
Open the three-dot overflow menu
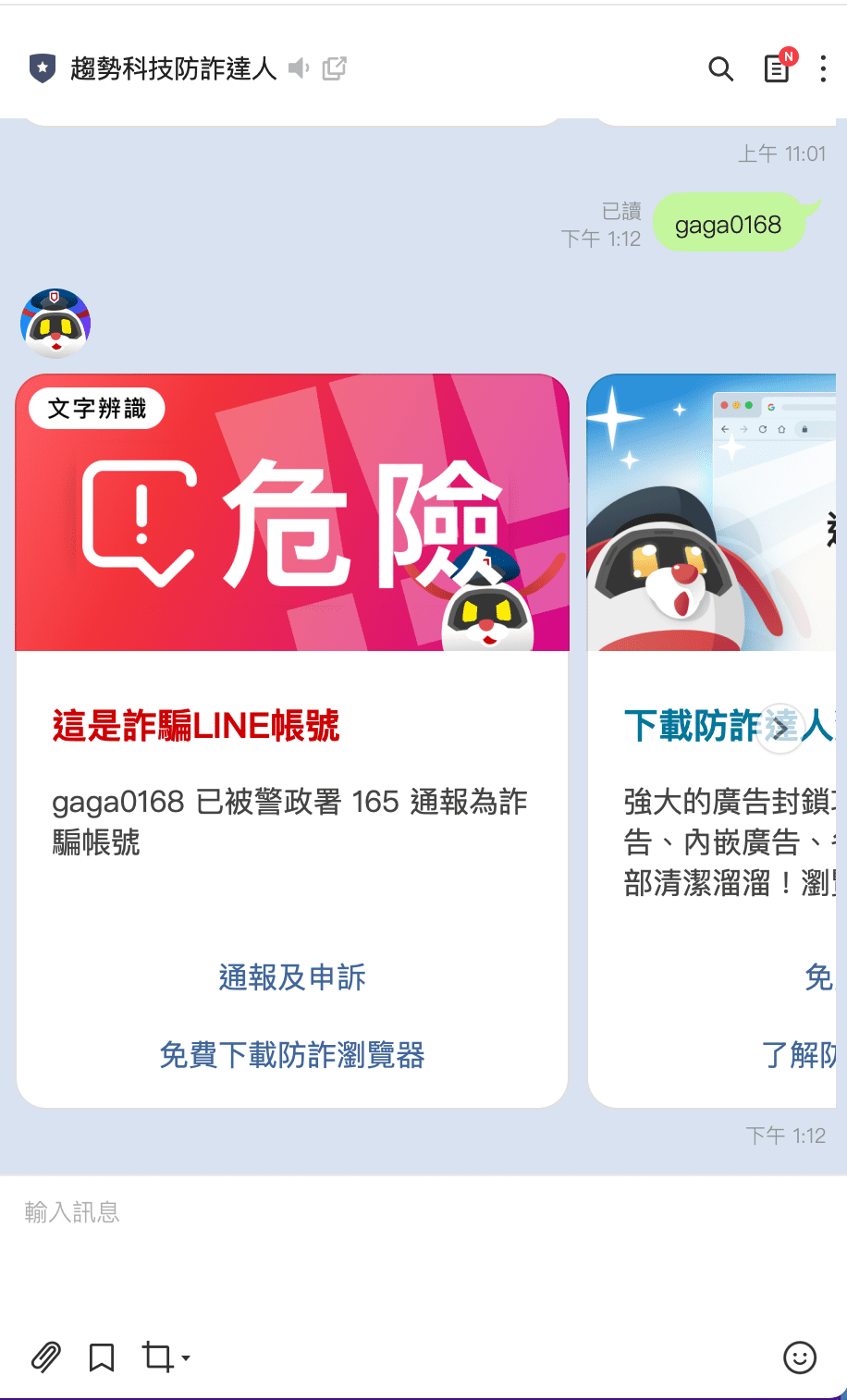click(x=823, y=68)
